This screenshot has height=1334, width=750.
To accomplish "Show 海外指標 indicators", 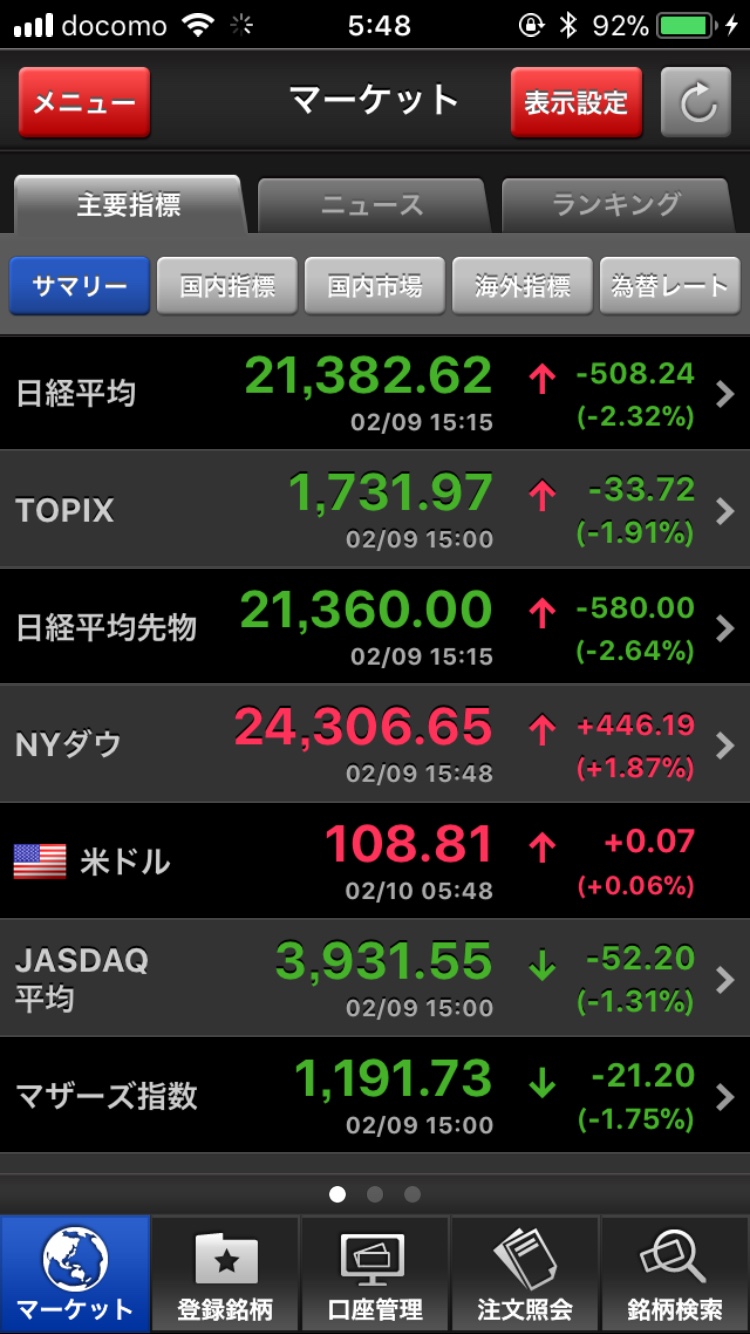I will coord(522,286).
